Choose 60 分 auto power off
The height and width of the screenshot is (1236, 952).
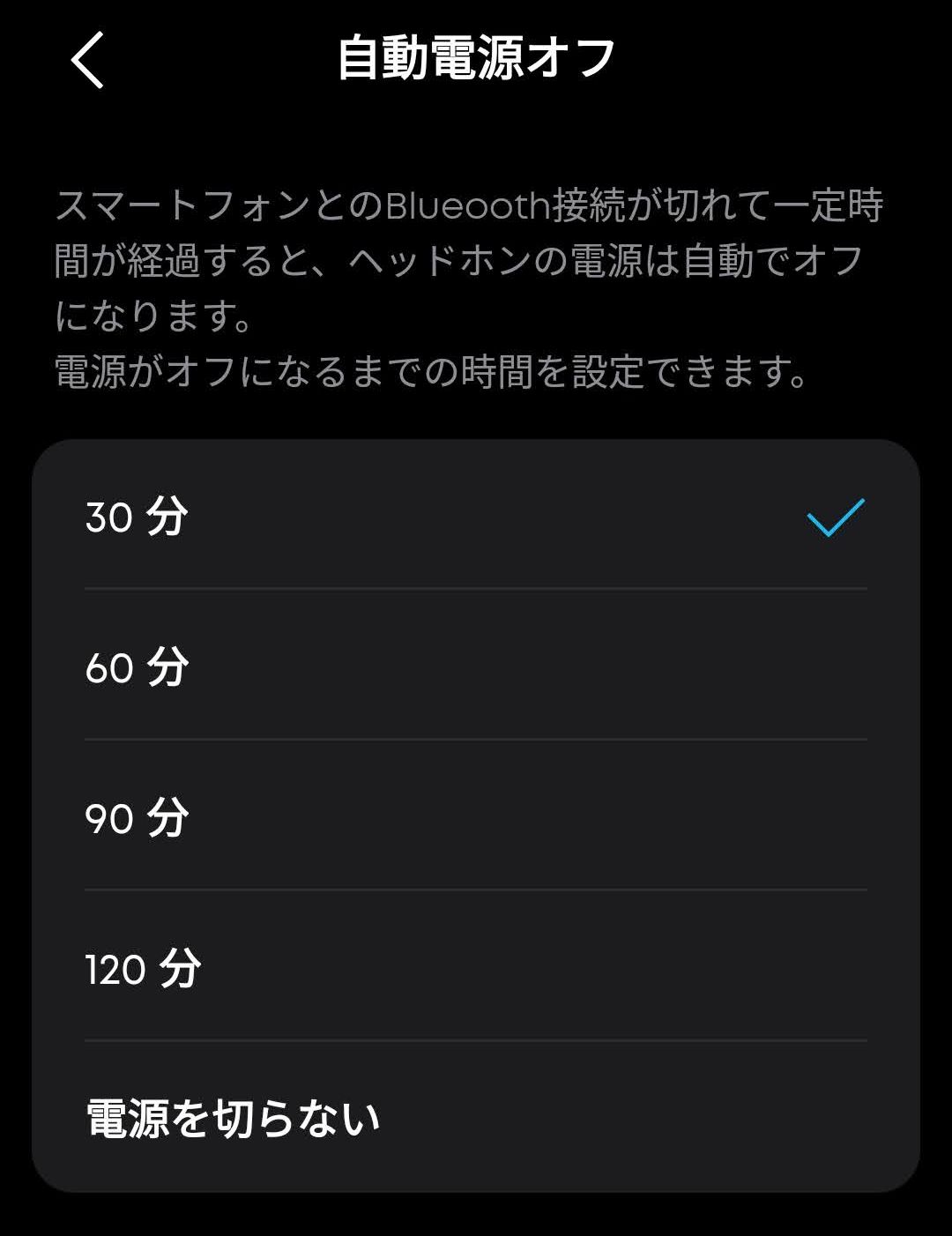tap(476, 667)
